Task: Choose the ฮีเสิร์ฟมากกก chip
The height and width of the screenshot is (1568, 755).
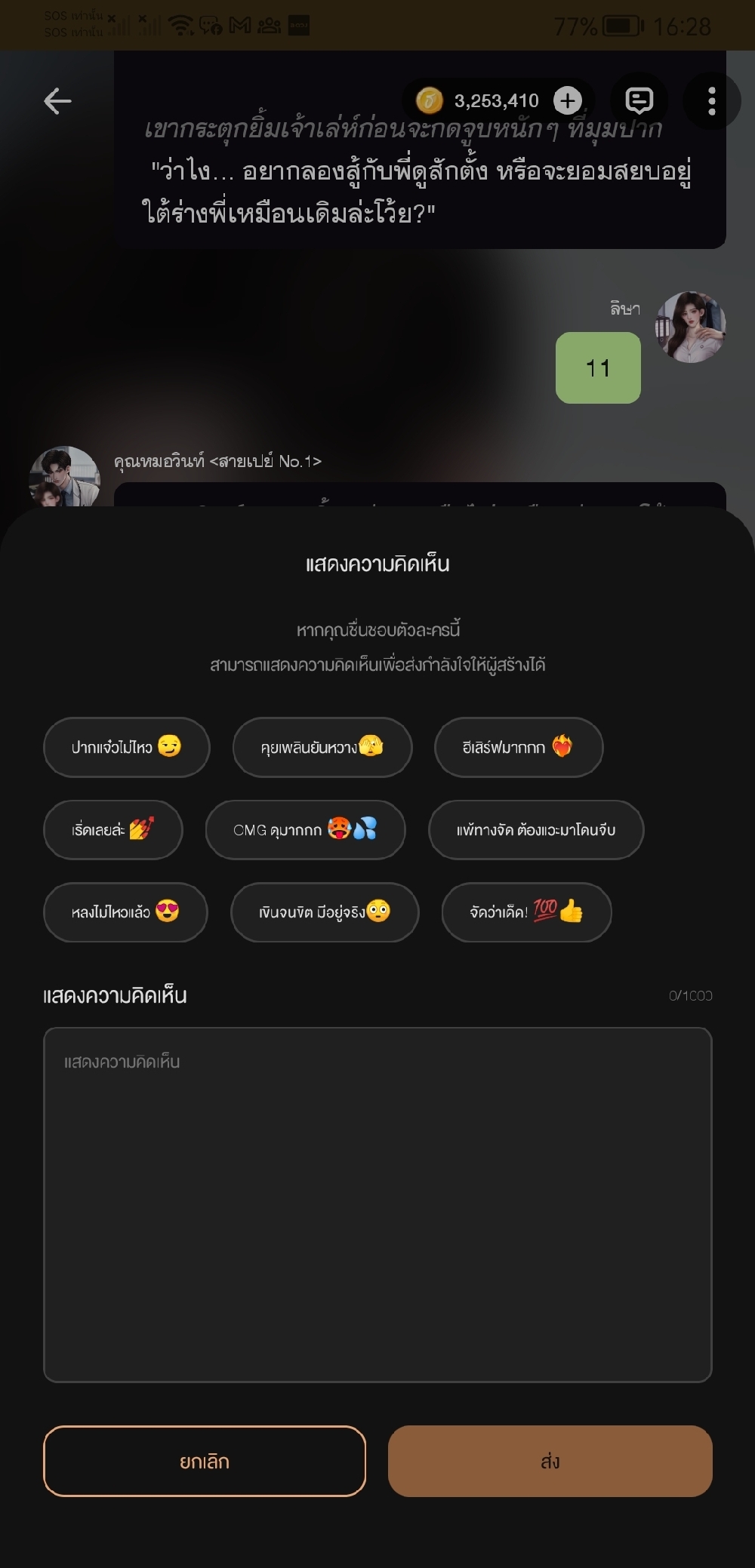Action: (518, 747)
